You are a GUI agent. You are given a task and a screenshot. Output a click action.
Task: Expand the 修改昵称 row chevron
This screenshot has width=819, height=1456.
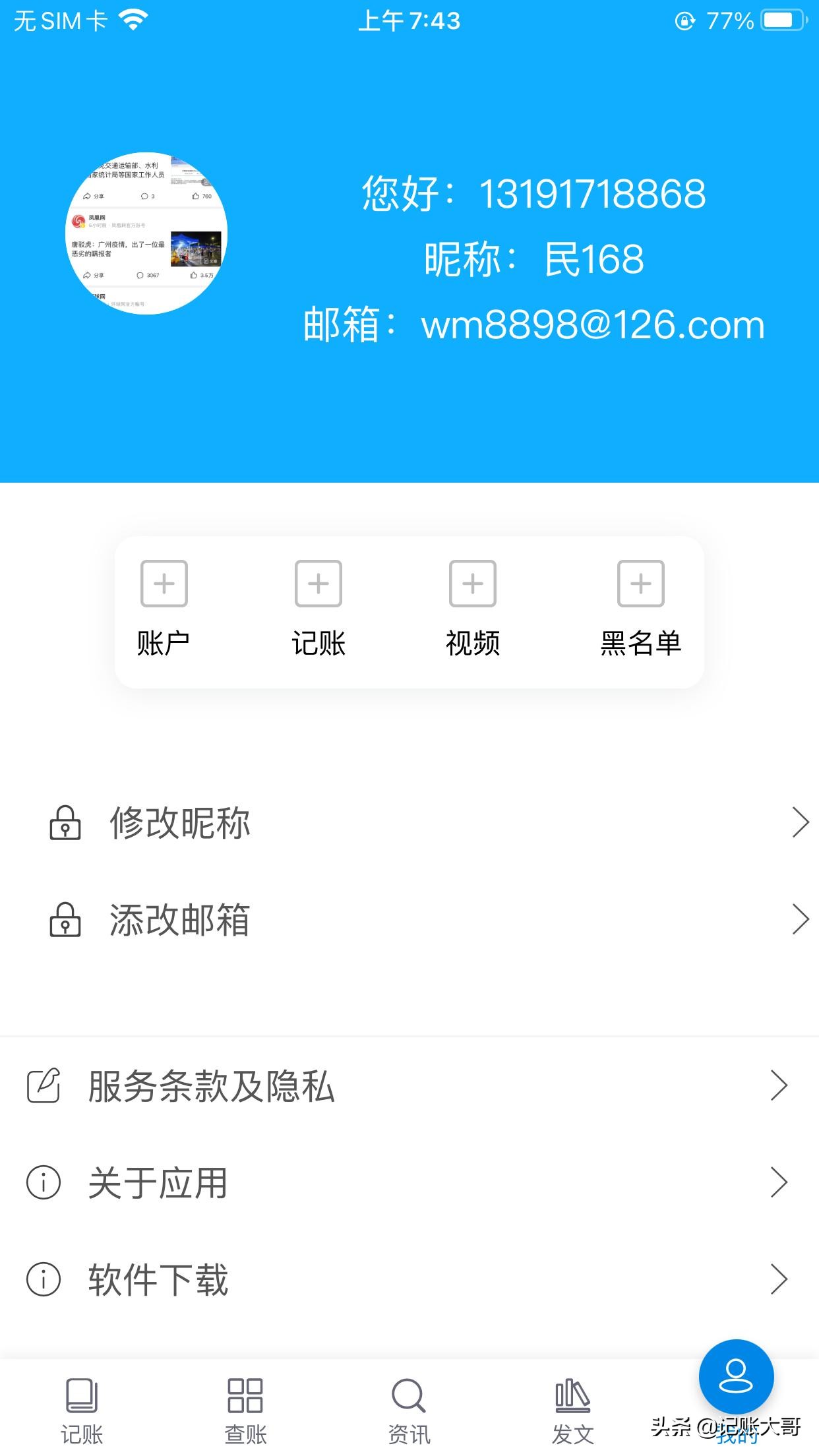click(800, 823)
